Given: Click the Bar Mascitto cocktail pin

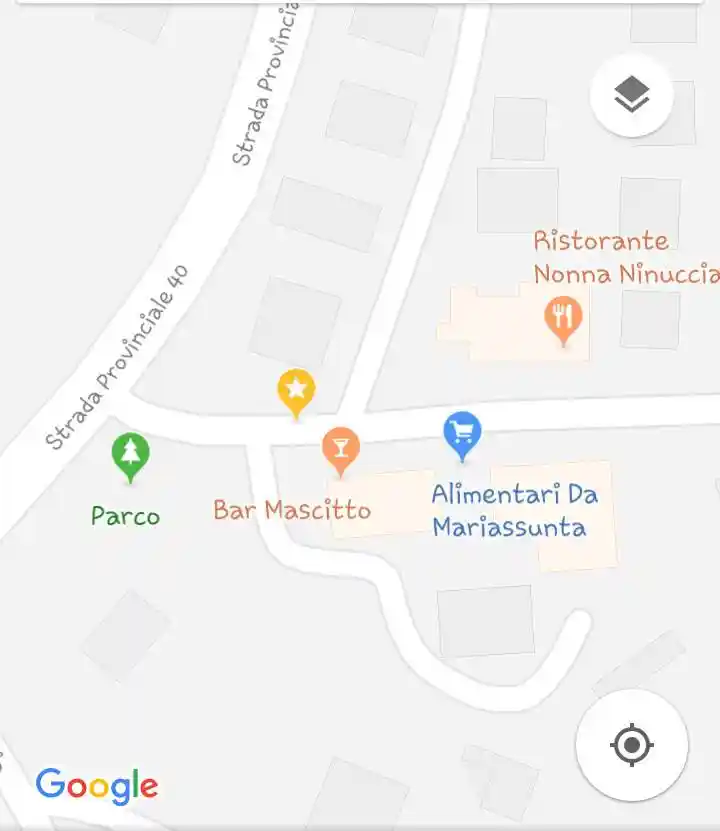Looking at the screenshot, I should tap(341, 445).
